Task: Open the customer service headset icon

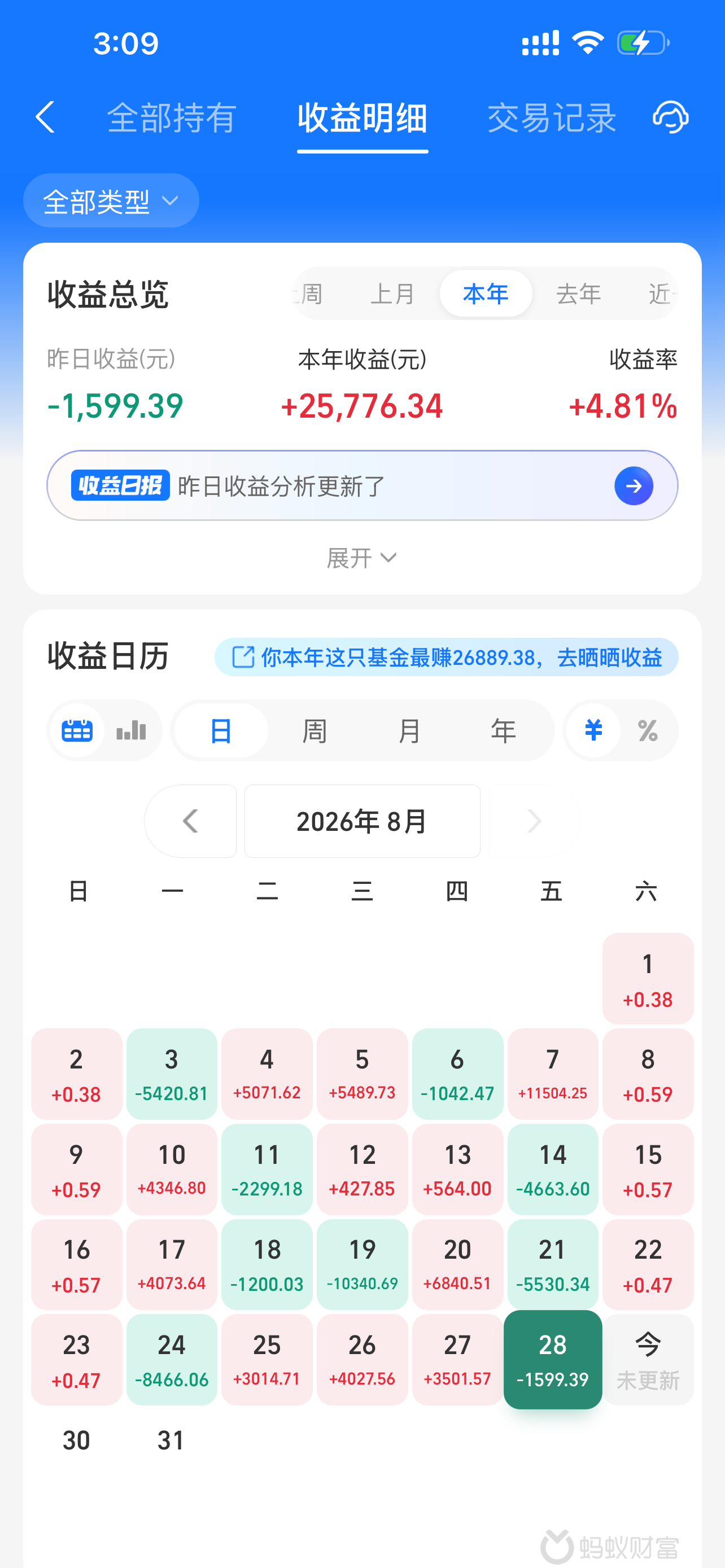Action: [x=670, y=117]
